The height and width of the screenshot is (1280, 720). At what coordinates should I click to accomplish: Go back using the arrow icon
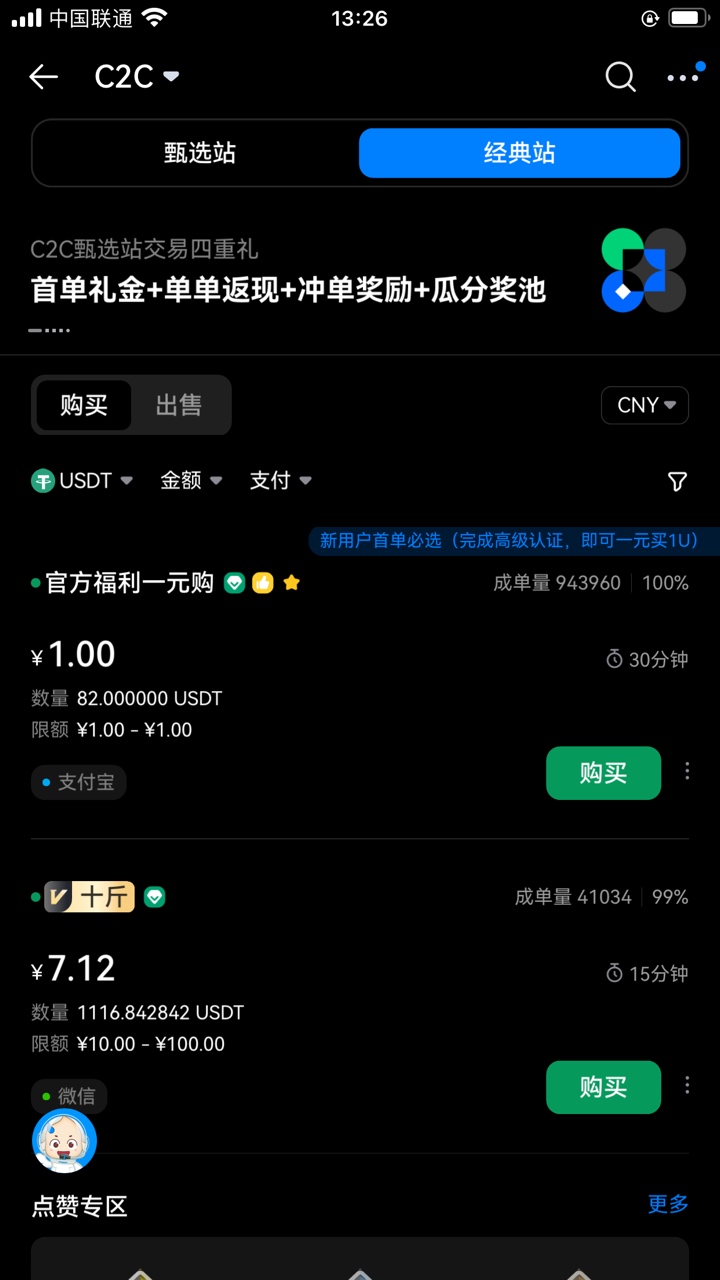point(44,77)
